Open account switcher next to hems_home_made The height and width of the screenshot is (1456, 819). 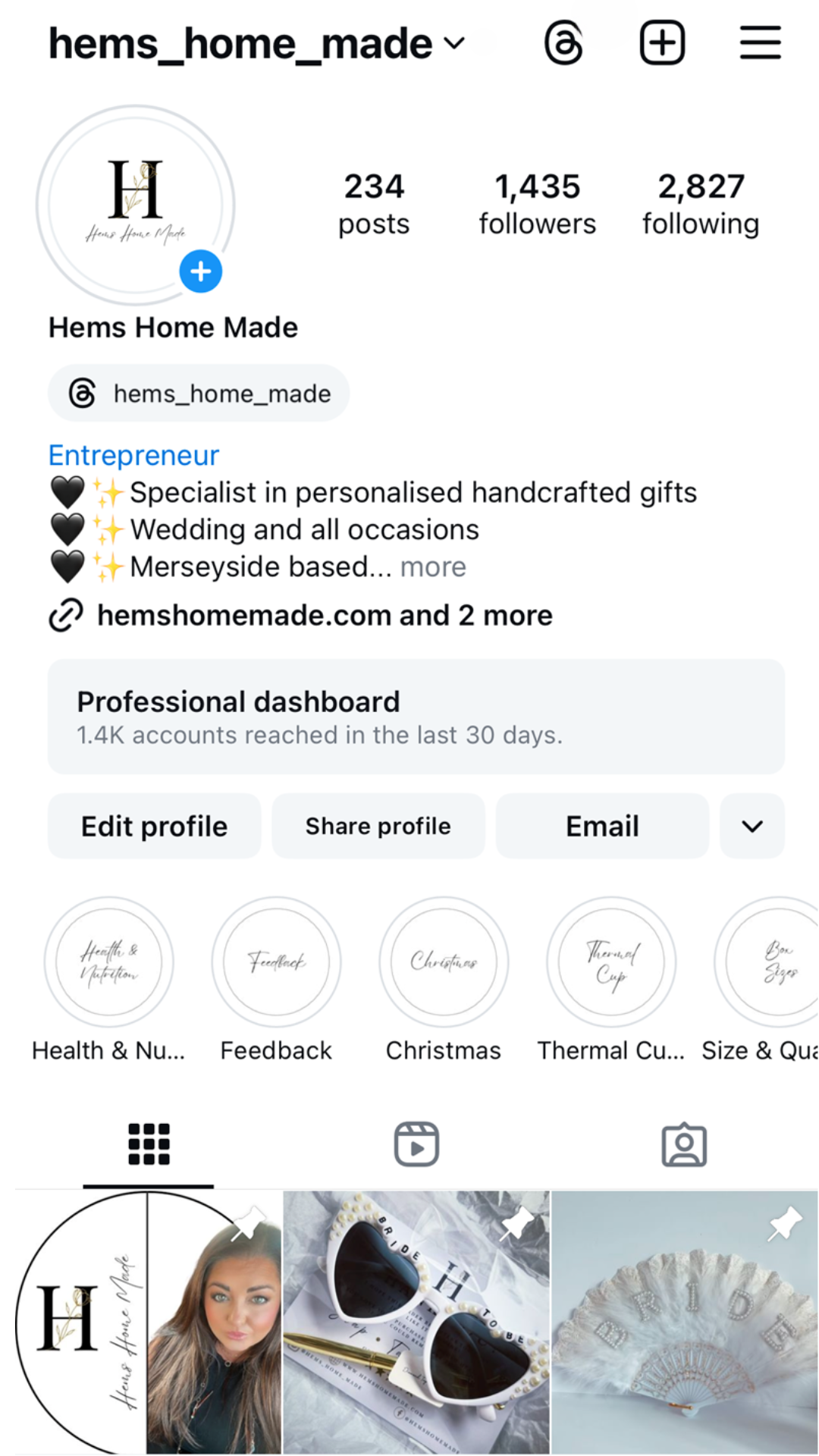(x=454, y=43)
